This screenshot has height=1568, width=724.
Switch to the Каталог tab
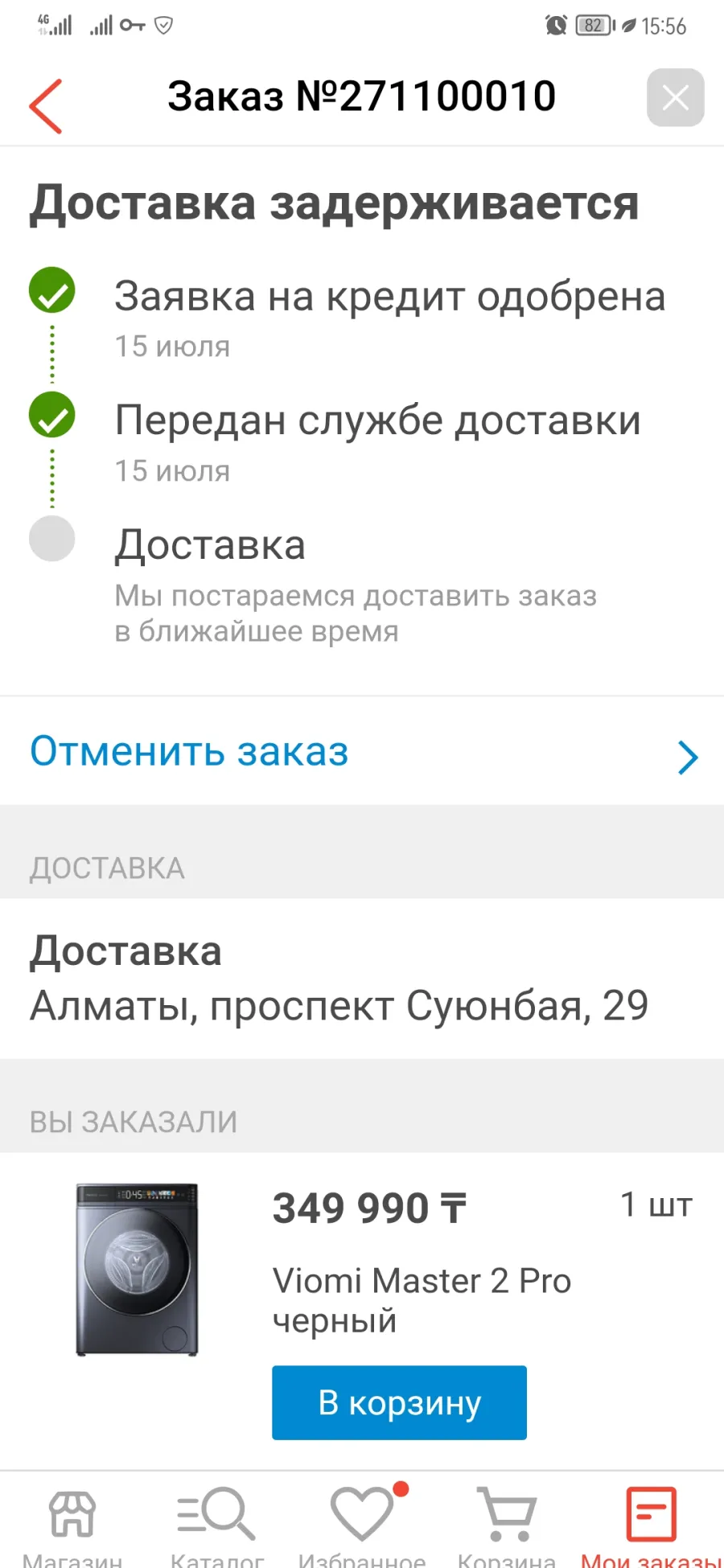(x=217, y=1525)
